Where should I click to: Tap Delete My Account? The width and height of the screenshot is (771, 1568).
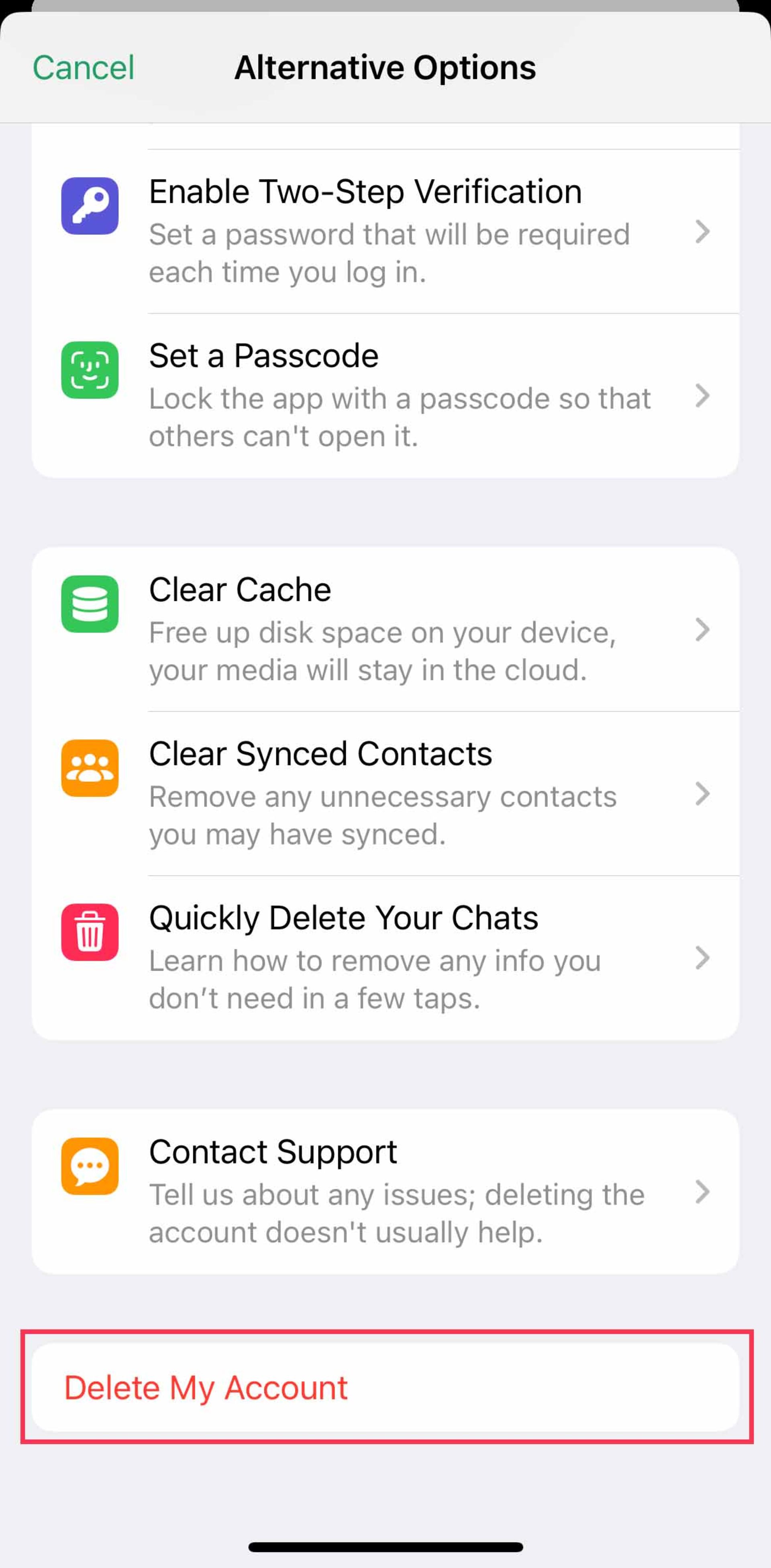click(x=385, y=1388)
